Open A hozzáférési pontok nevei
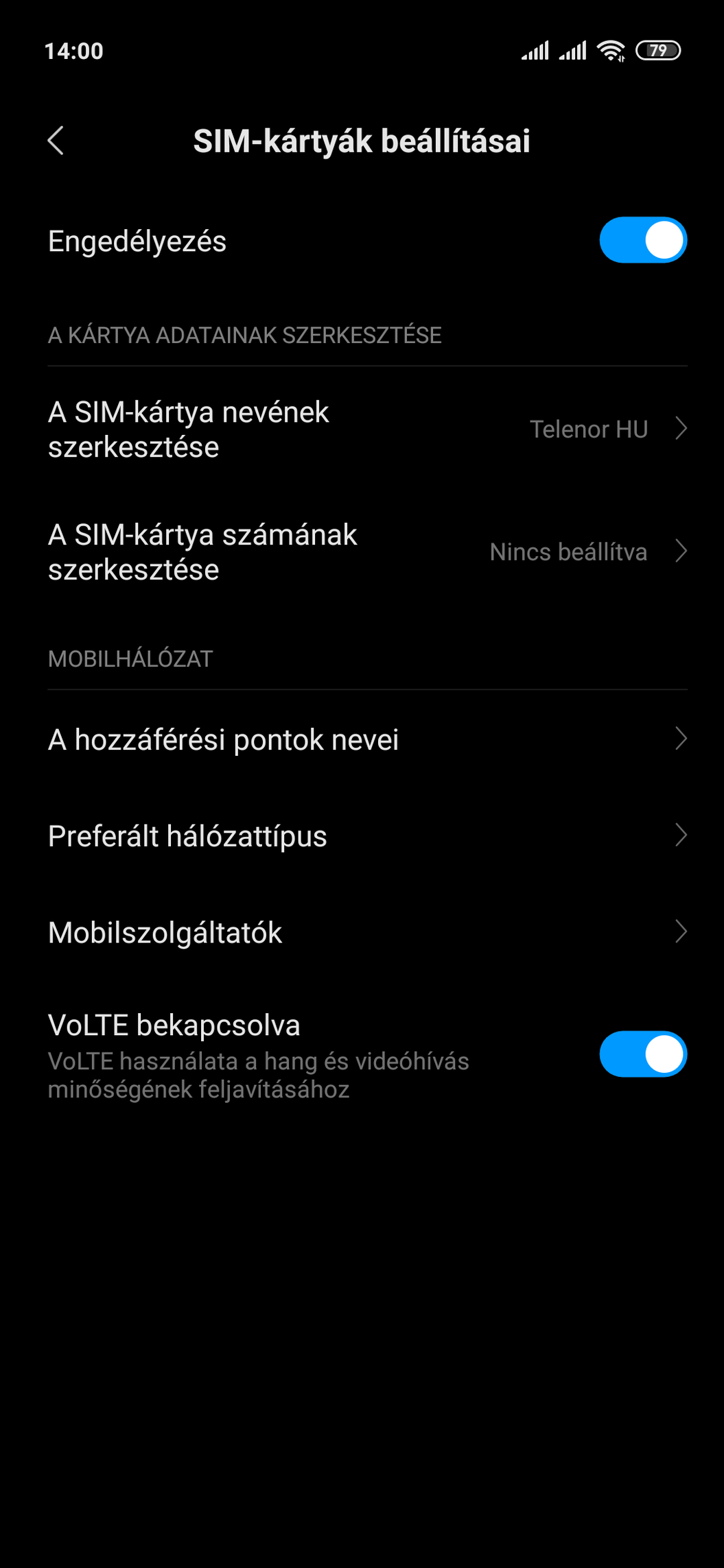The image size is (724, 1568). (x=362, y=739)
